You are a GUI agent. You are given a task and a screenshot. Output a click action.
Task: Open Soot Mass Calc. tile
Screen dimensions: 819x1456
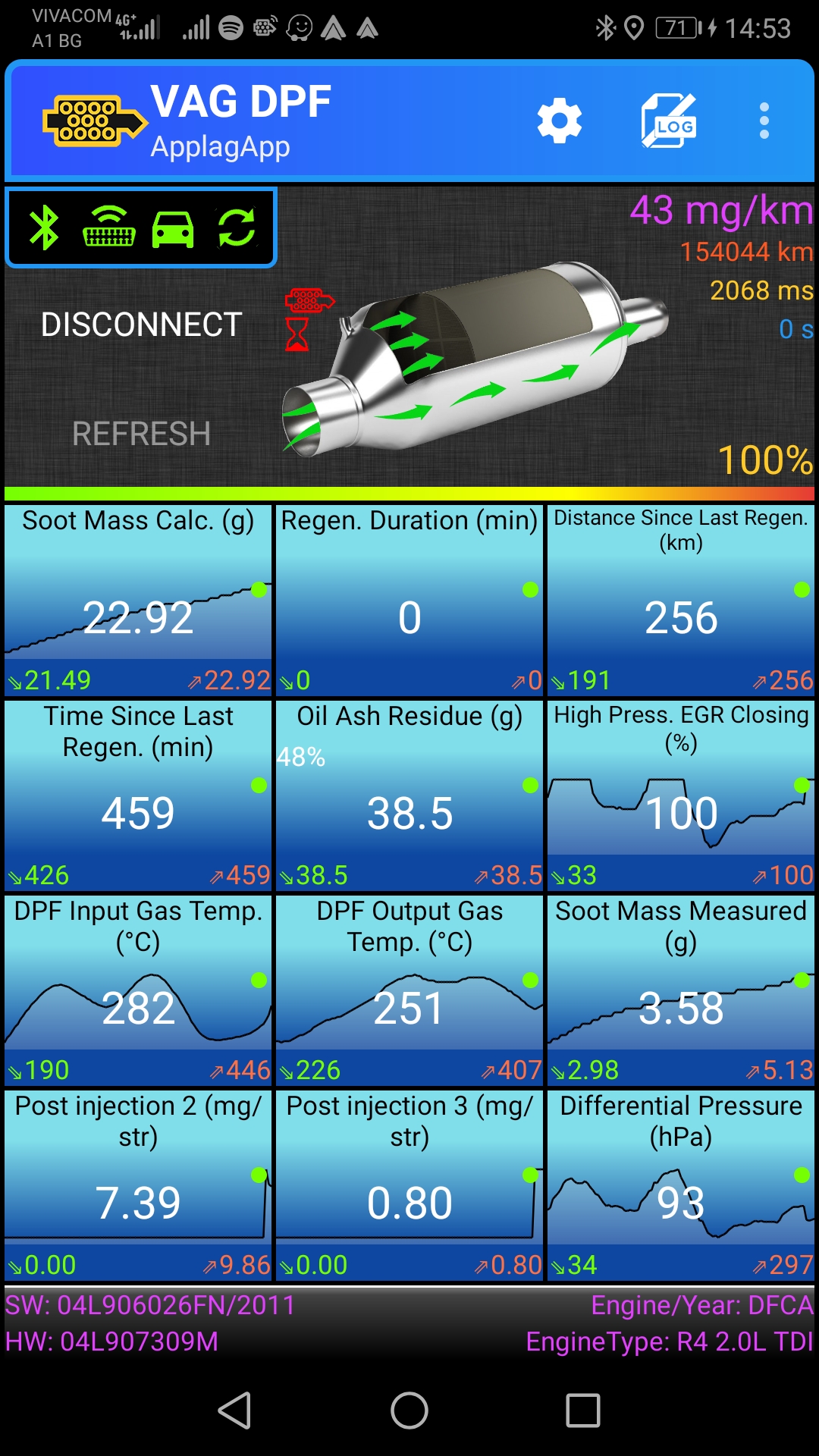[x=138, y=600]
